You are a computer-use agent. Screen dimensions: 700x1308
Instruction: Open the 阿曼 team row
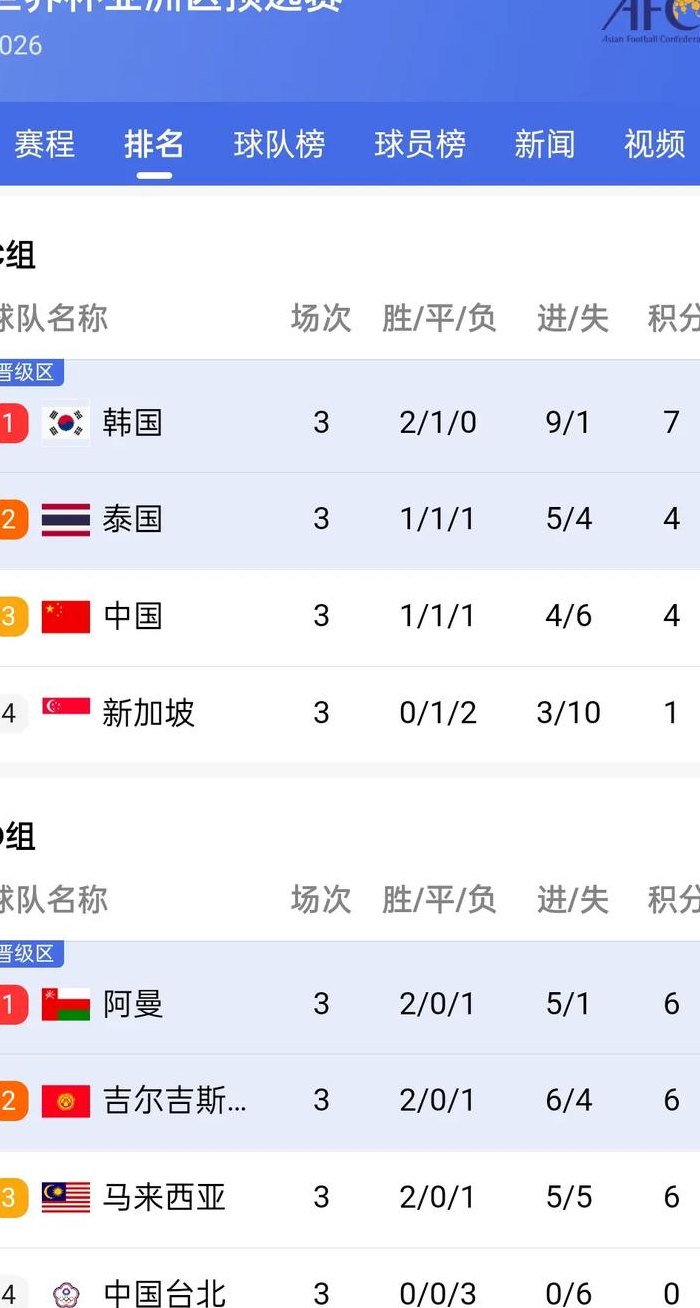(x=350, y=1003)
